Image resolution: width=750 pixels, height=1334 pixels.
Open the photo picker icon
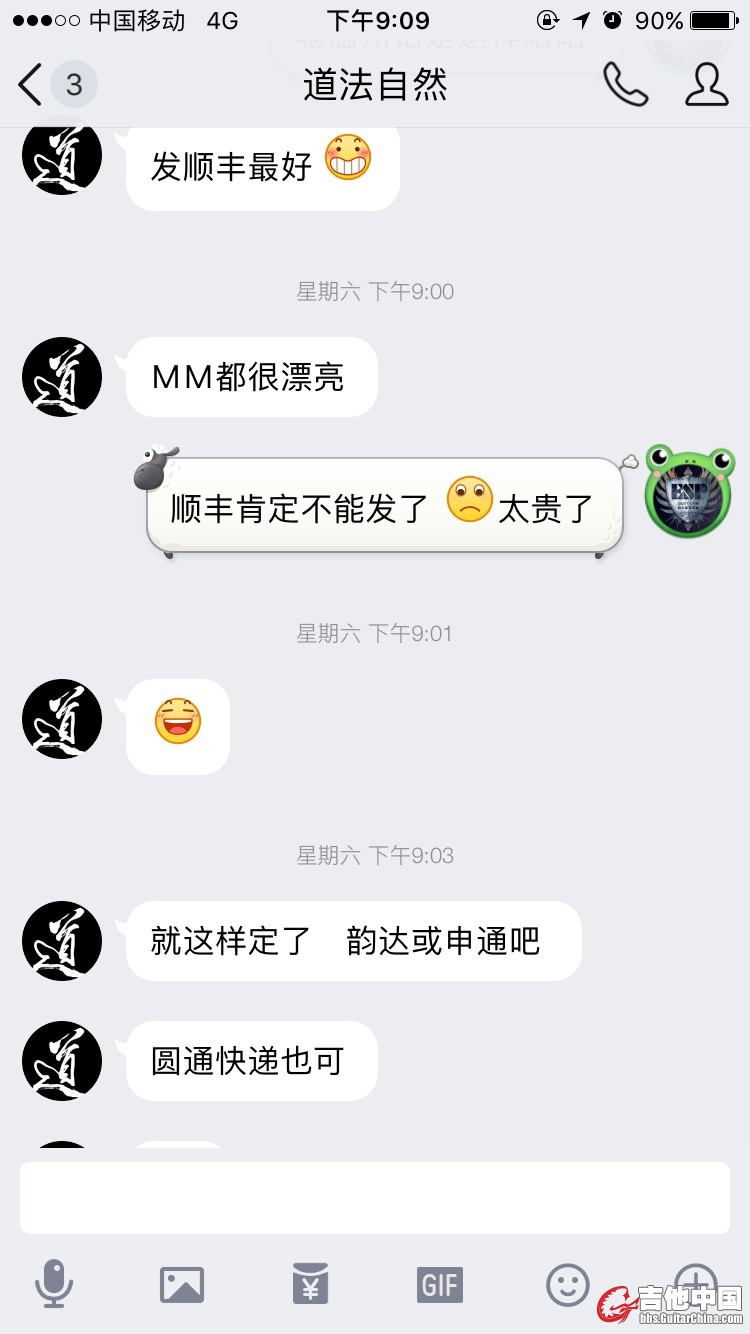(182, 1284)
